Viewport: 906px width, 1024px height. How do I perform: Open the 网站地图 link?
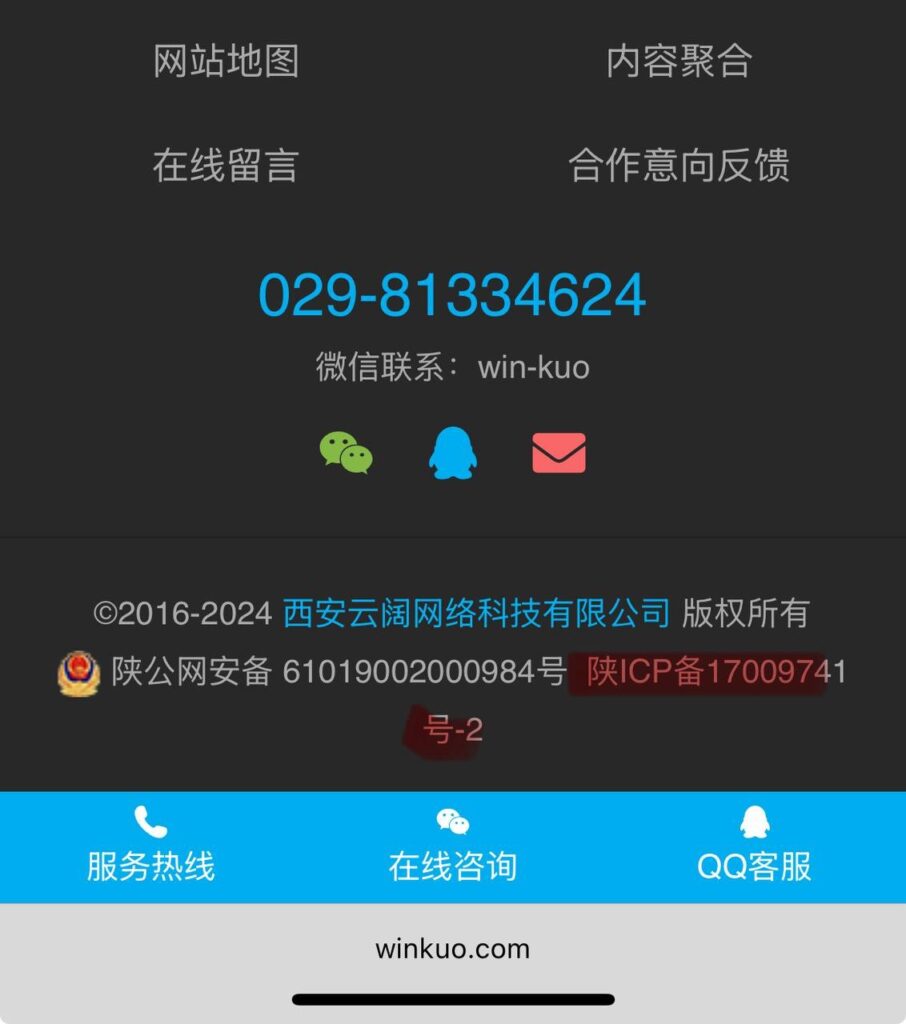(226, 61)
